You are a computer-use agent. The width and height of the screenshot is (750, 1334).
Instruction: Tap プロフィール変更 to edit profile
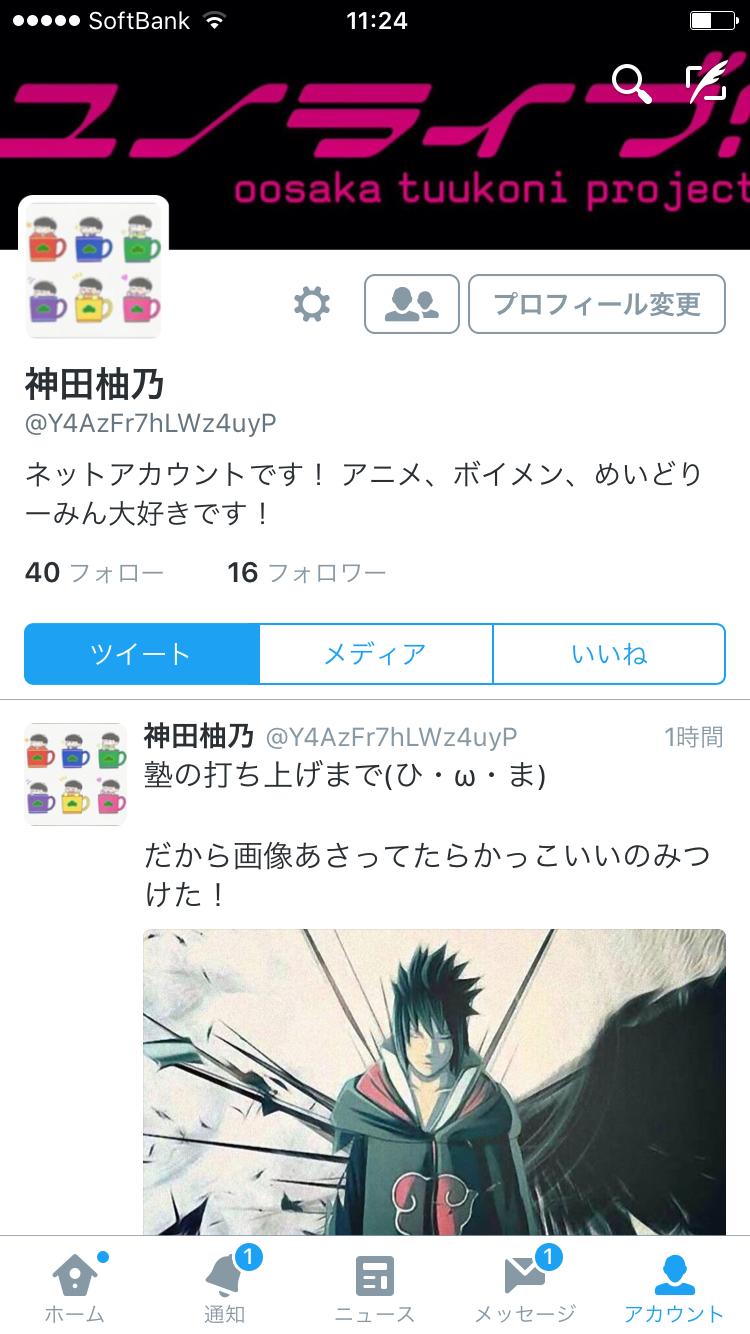pos(597,304)
